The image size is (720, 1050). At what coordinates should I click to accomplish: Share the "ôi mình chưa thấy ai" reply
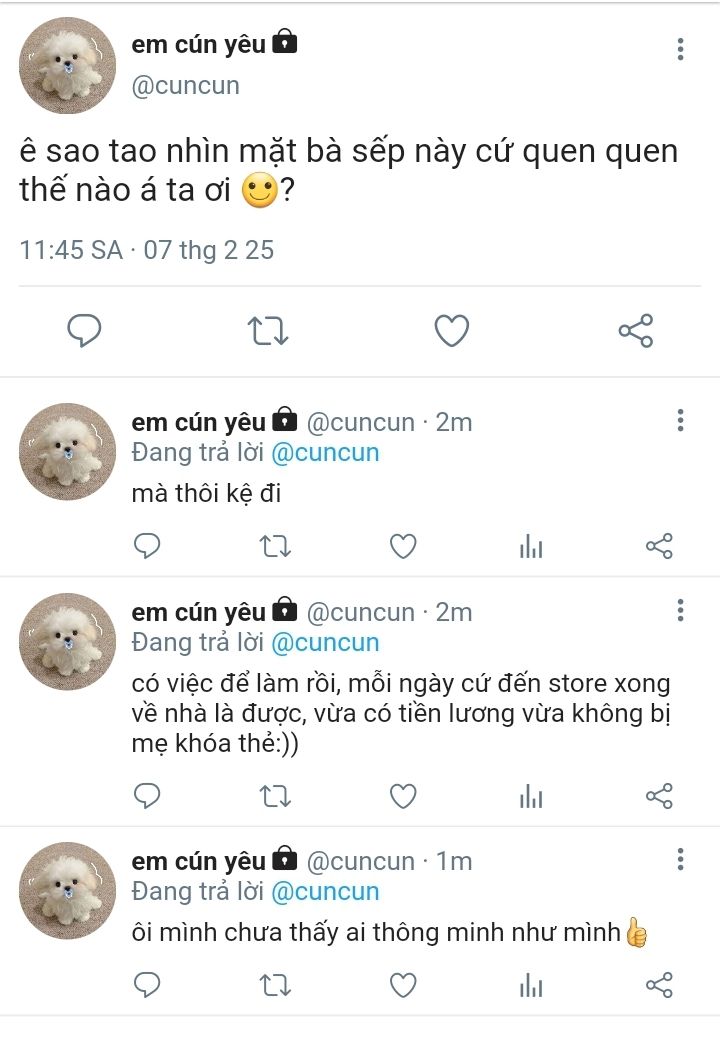[659, 986]
